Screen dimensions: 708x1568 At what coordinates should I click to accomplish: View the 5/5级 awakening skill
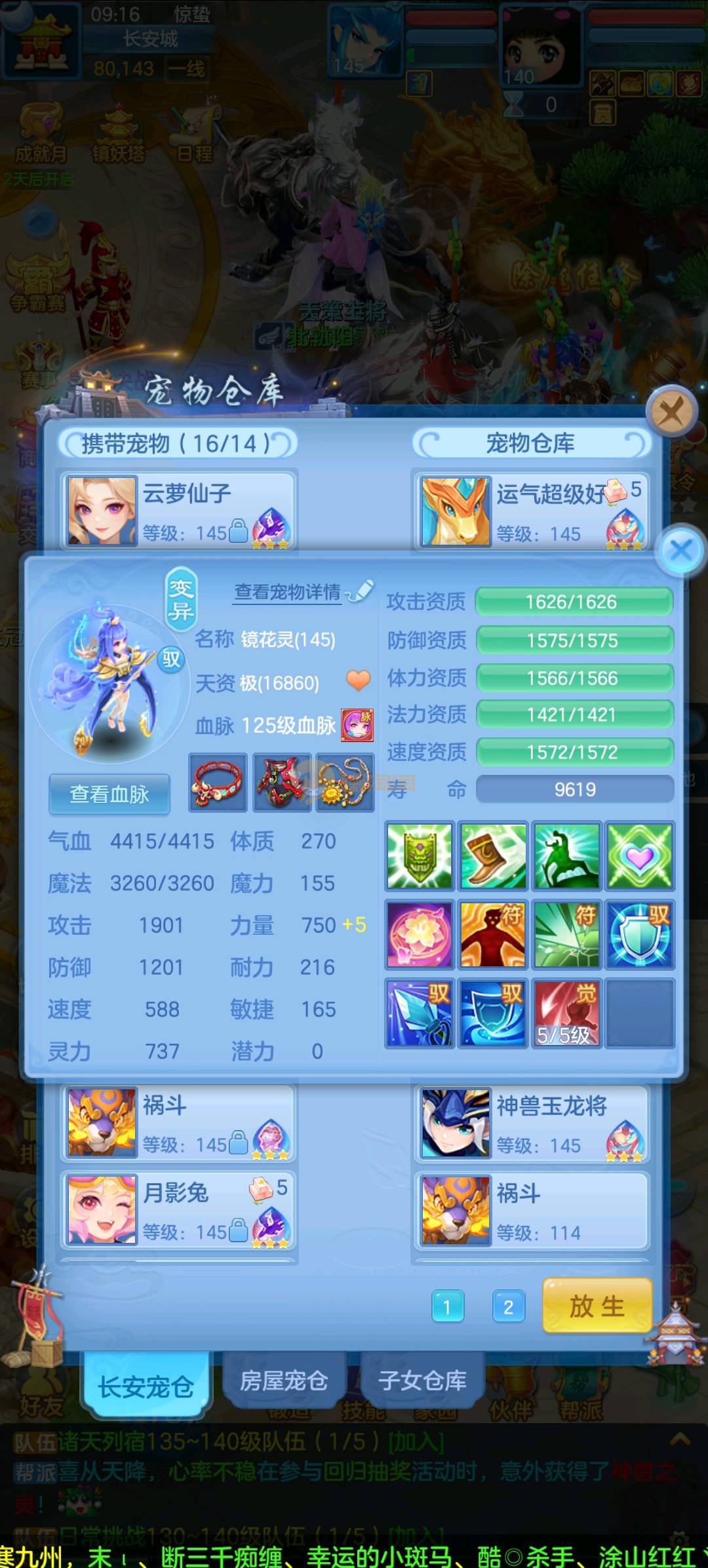tap(566, 1013)
